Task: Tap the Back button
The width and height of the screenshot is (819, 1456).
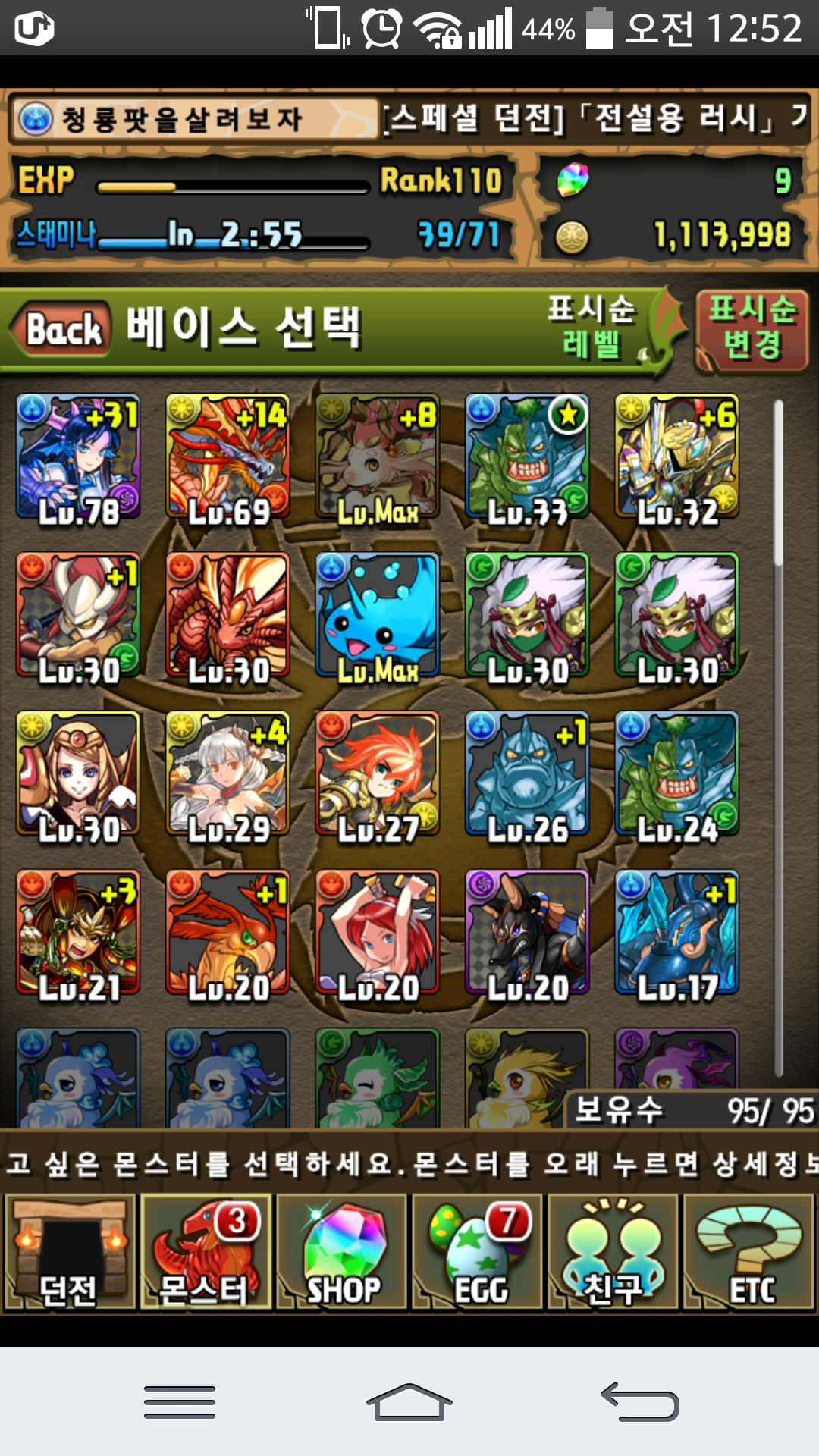Action: pos(62,329)
